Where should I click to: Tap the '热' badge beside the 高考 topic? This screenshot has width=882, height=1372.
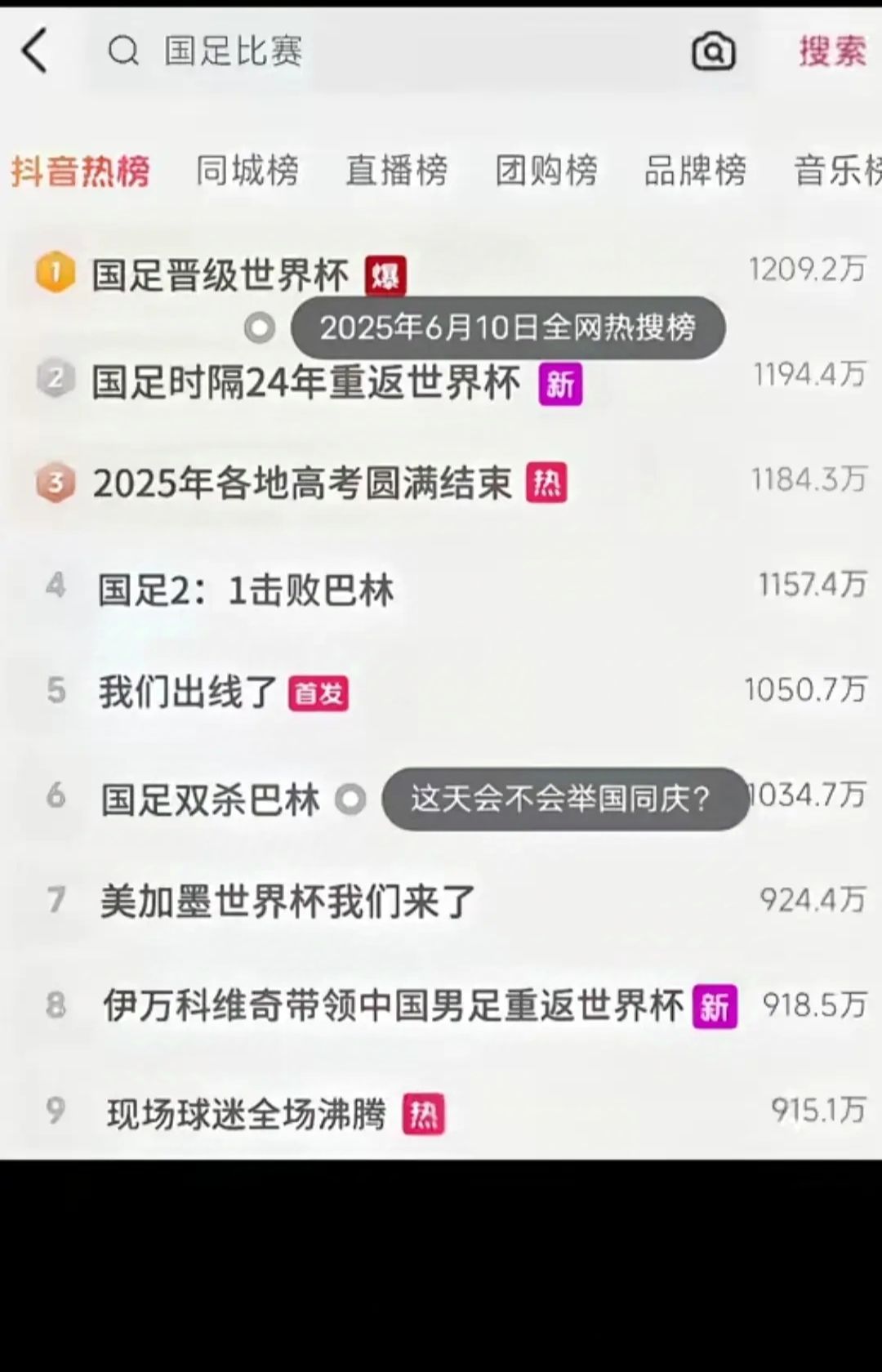point(546,483)
